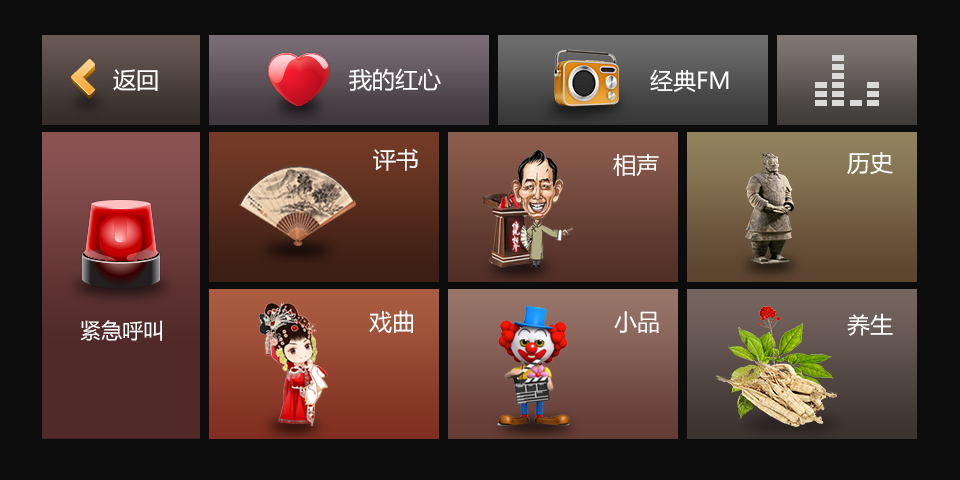Choose the 小品 category tile
960x480 pixels.
tap(562, 364)
